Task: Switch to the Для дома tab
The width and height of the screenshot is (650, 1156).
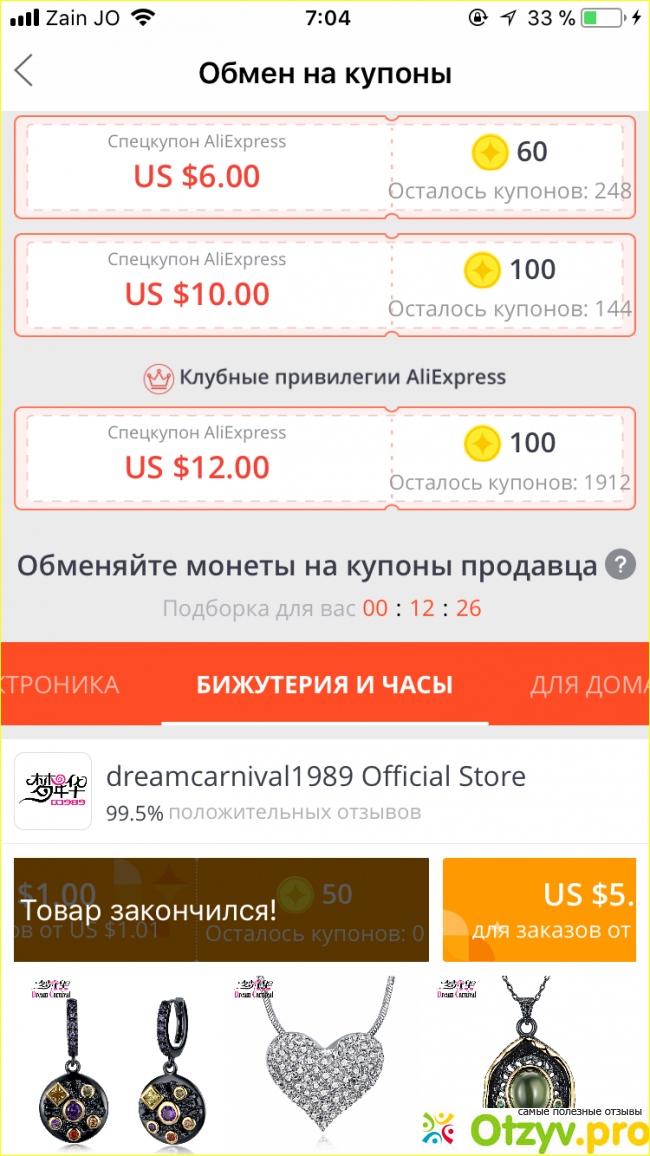Action: pyautogui.click(x=588, y=685)
